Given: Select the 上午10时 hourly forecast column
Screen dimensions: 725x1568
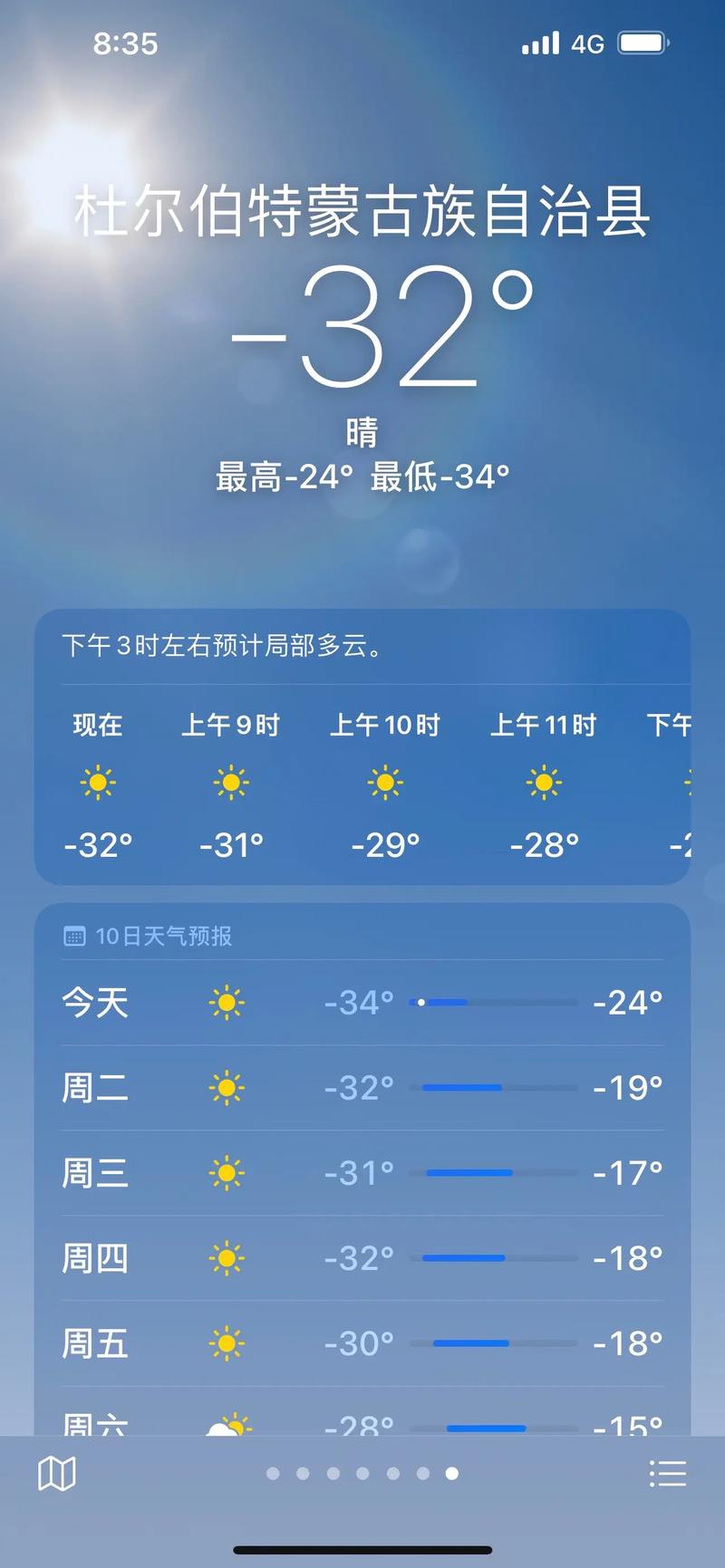Looking at the screenshot, I should (x=385, y=783).
